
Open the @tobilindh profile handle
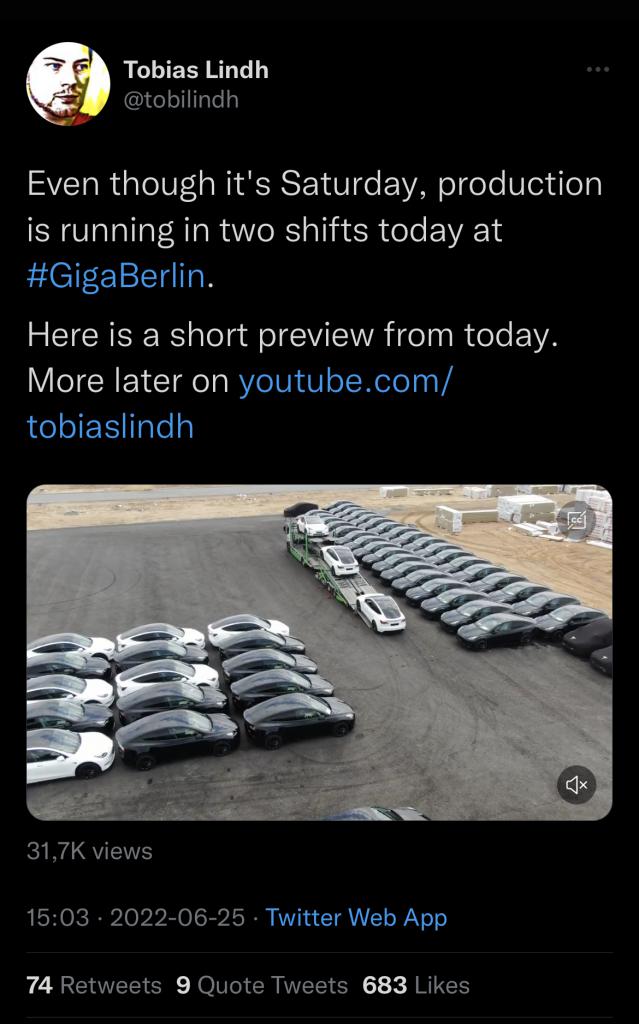click(x=181, y=100)
